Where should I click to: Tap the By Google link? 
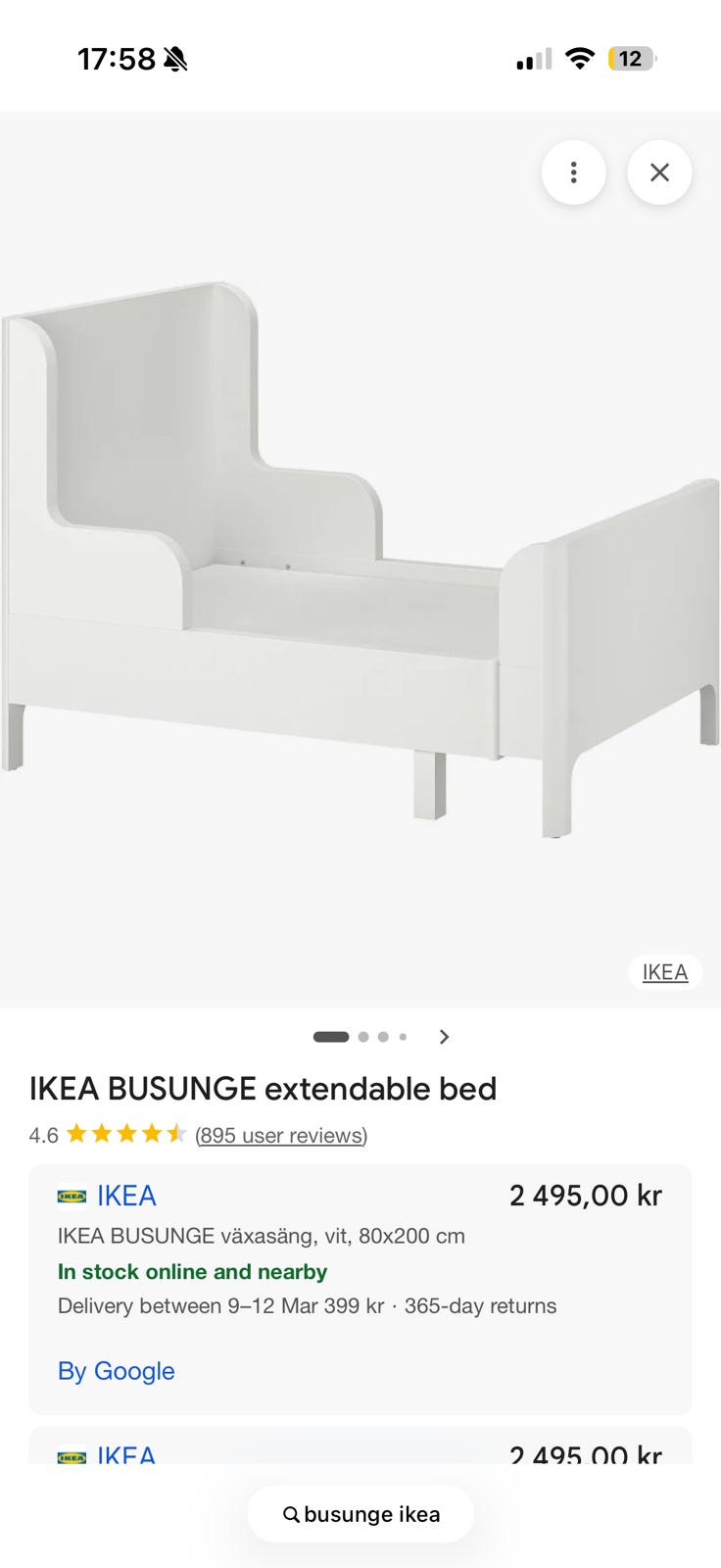click(116, 1371)
